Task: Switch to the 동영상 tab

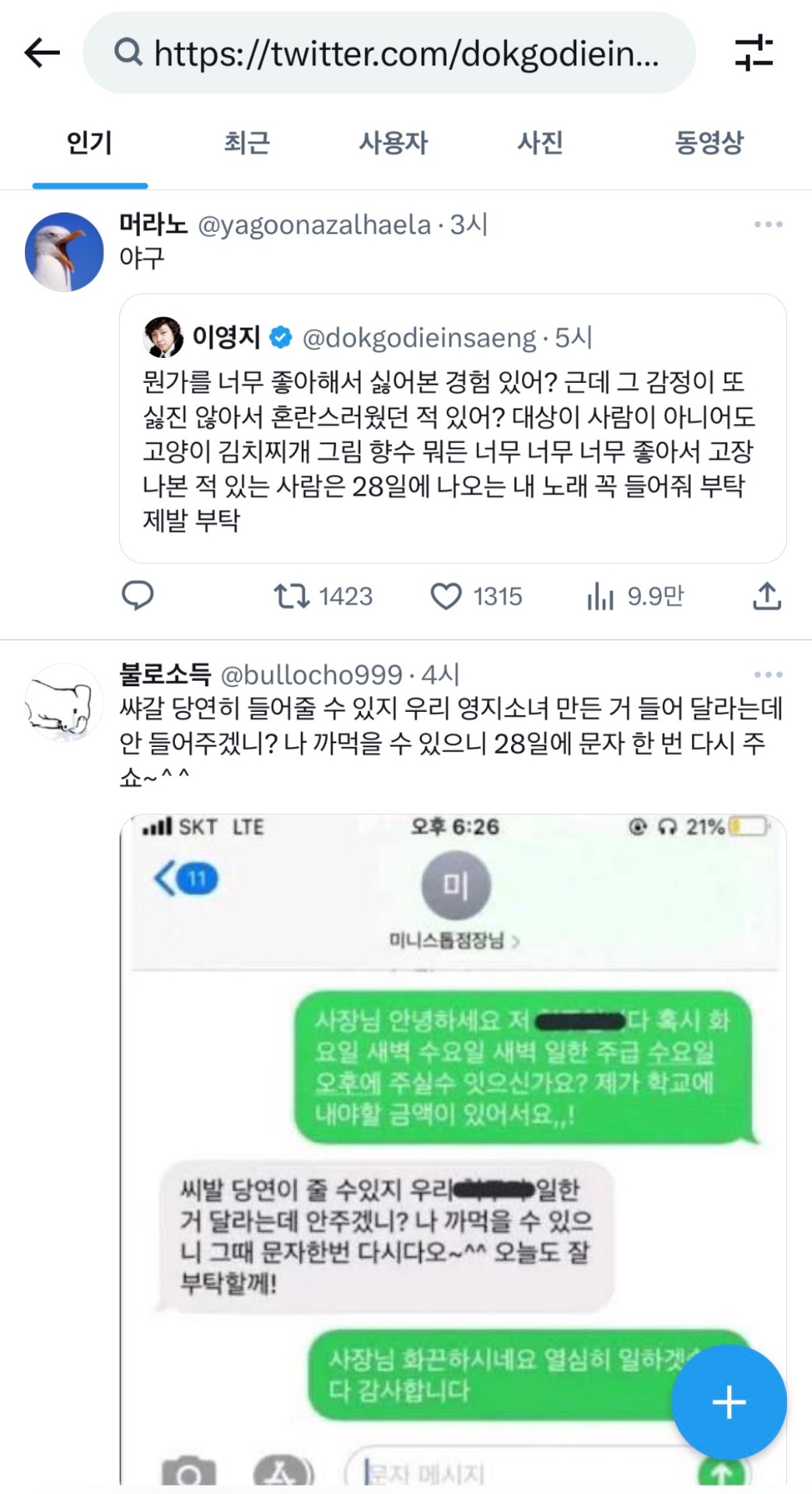Action: (x=709, y=142)
